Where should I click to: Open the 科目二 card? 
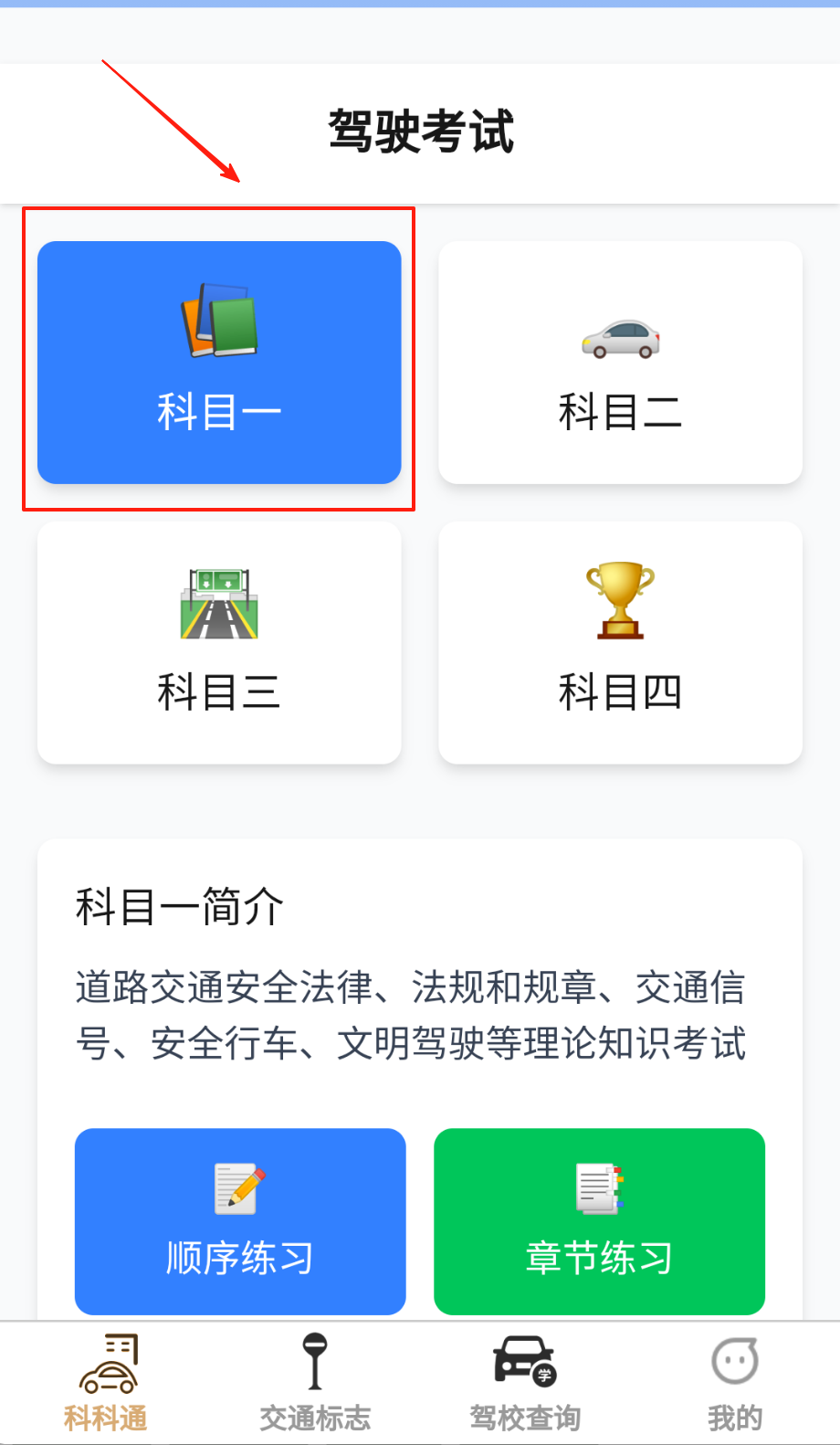tap(620, 362)
